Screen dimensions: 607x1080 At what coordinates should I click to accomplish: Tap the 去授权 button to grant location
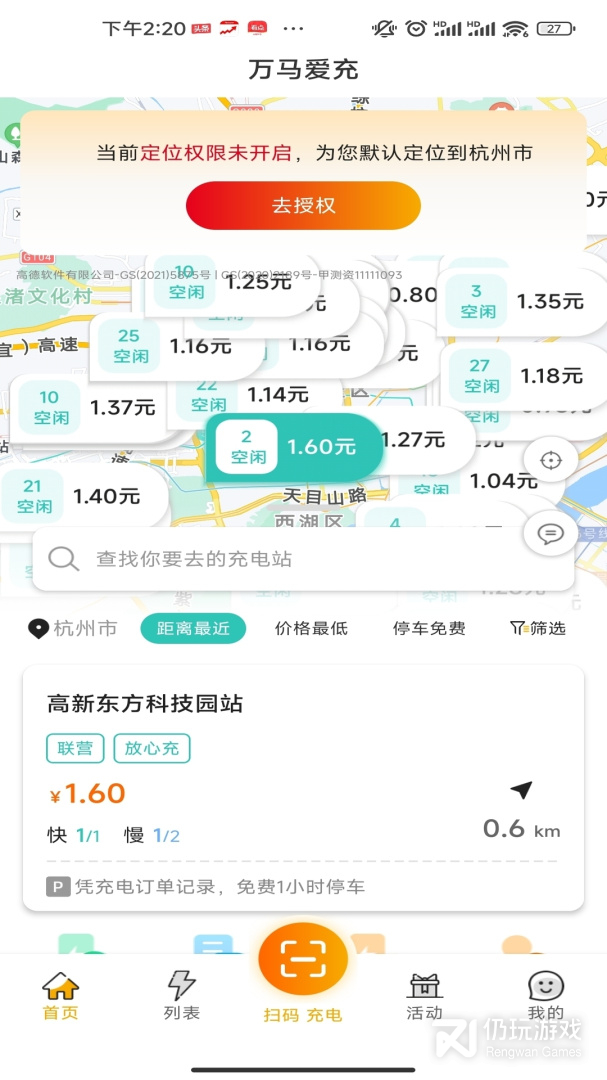click(x=303, y=206)
